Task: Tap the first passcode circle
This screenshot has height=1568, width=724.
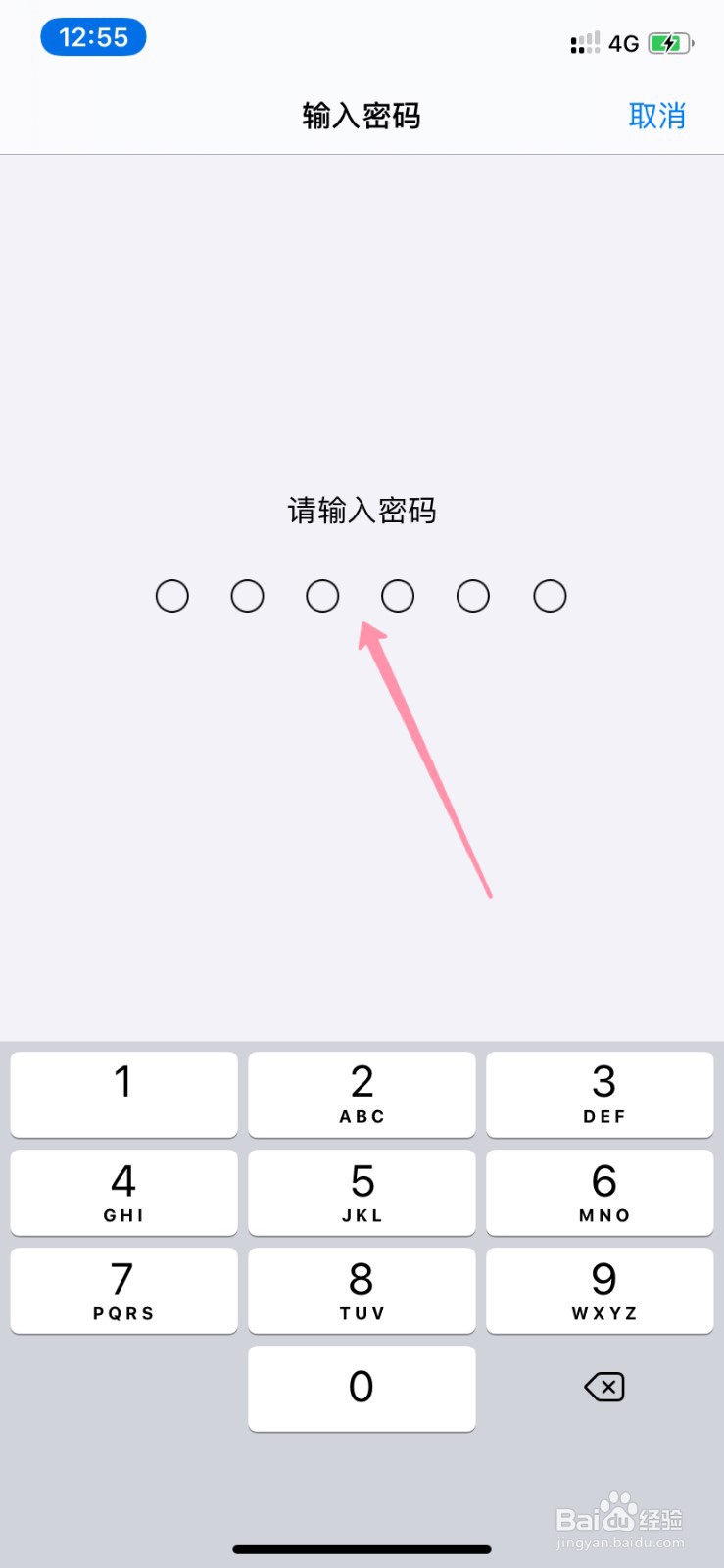Action: 172,596
